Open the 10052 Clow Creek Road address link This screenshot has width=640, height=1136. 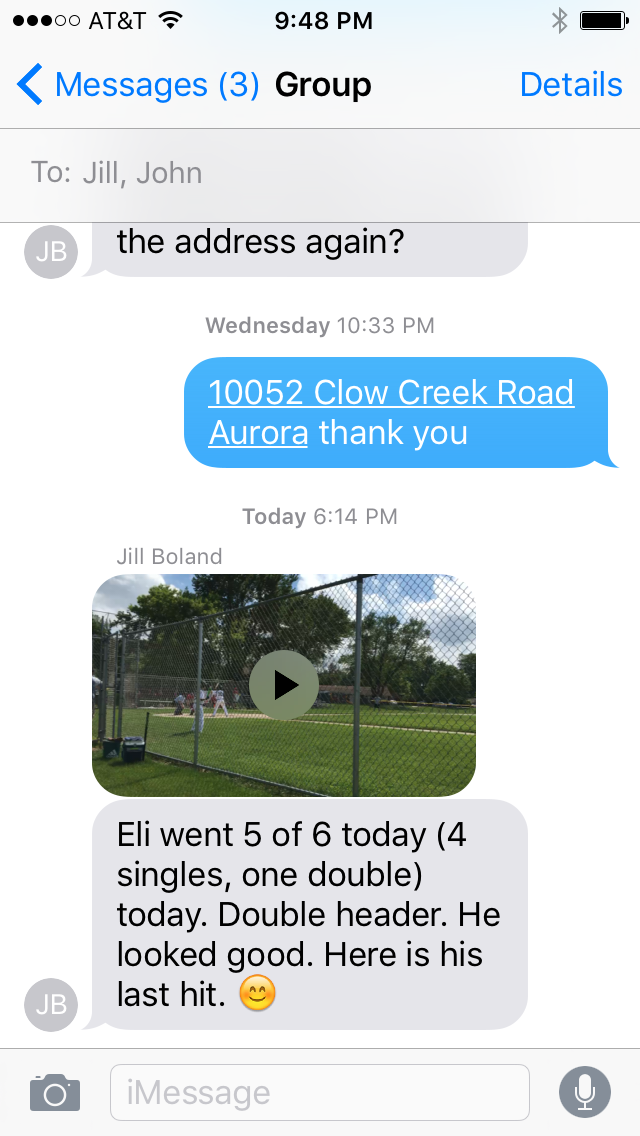pos(391,412)
